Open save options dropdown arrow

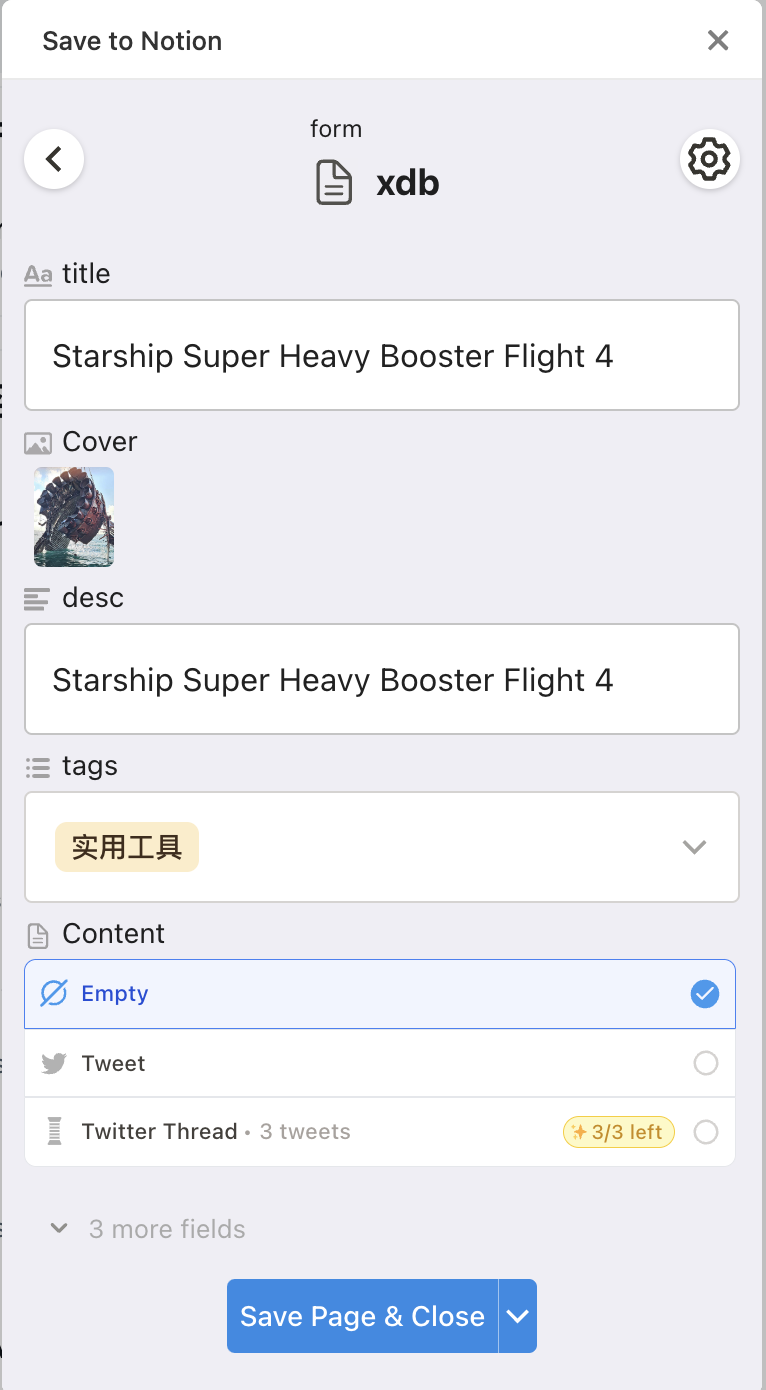518,1316
